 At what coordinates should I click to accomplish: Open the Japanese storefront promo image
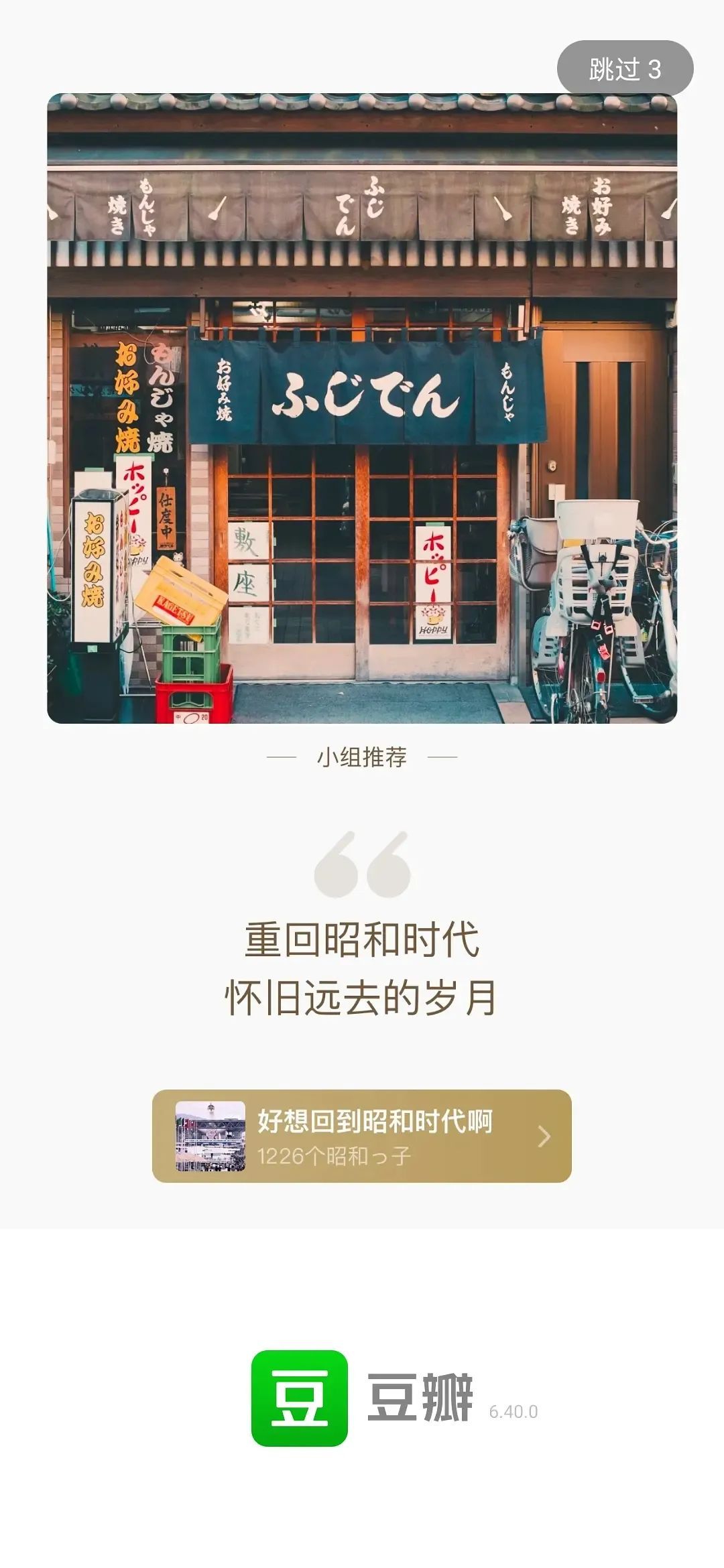[361, 408]
